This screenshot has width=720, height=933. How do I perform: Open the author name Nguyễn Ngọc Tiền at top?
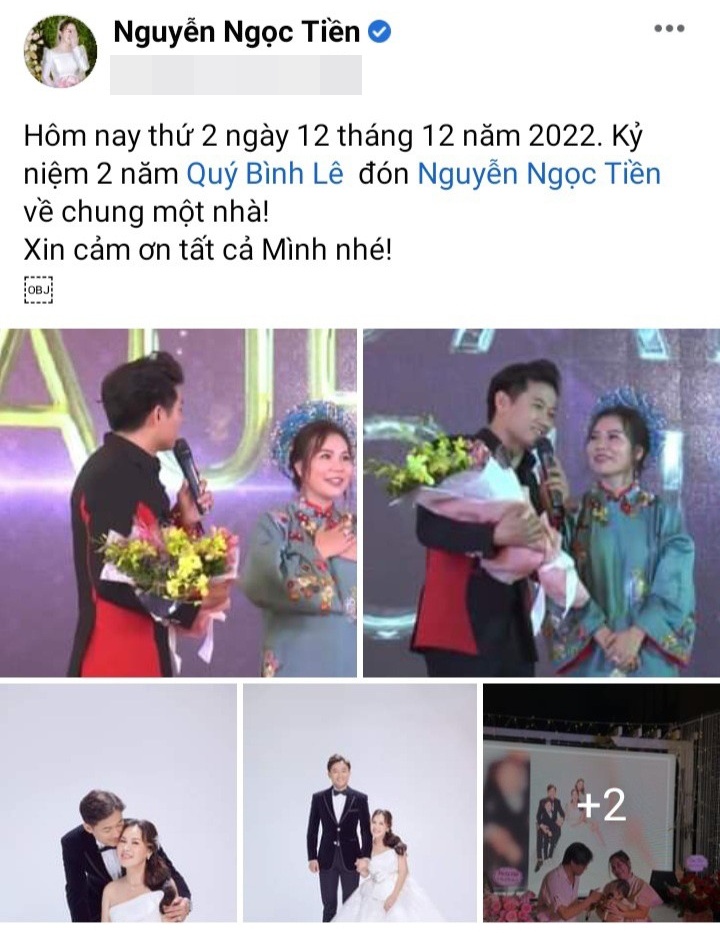tap(236, 32)
